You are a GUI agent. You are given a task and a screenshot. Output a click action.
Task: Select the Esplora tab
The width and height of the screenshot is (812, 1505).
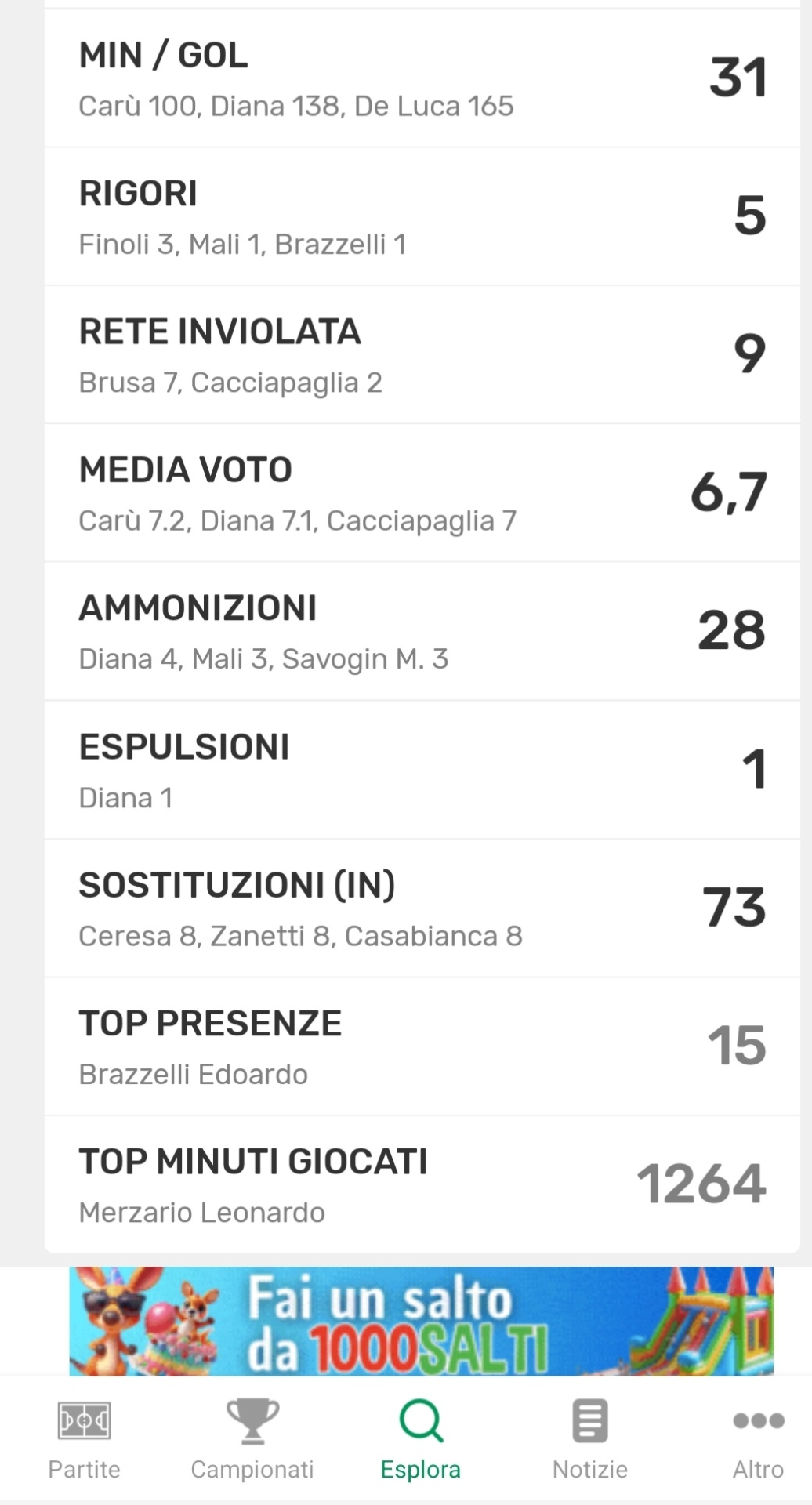[421, 1438]
